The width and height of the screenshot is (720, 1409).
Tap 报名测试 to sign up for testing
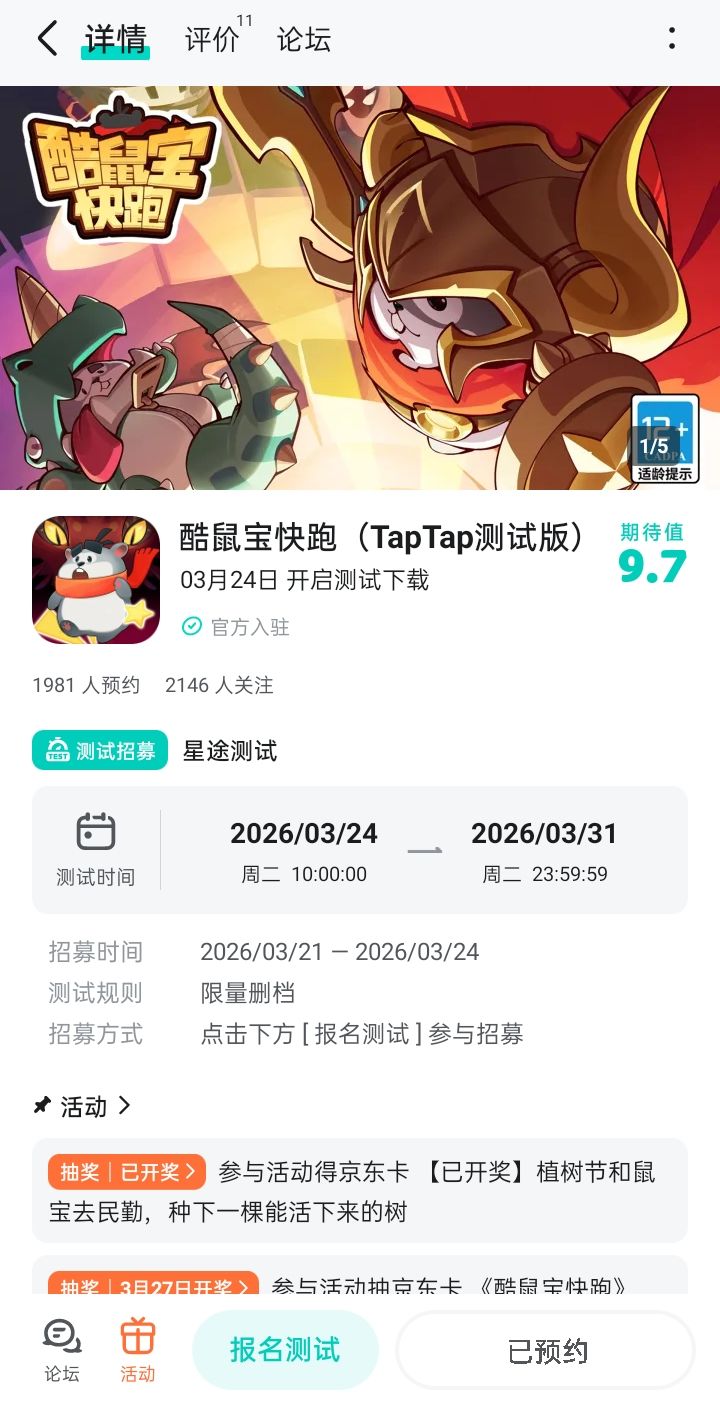286,1349
